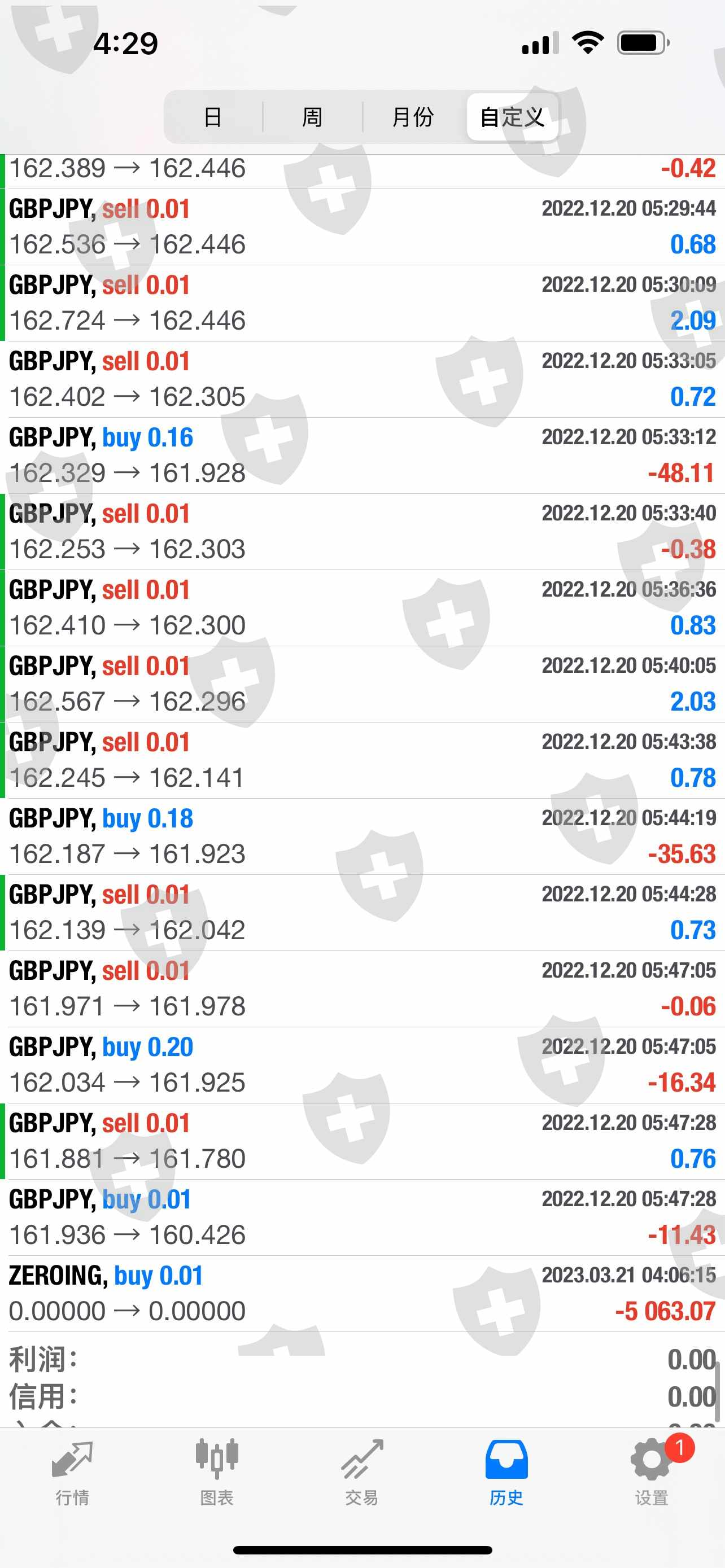Open the GBPJPY sell trade at 05:43:38
This screenshot has height=1568, width=725.
coord(362,760)
